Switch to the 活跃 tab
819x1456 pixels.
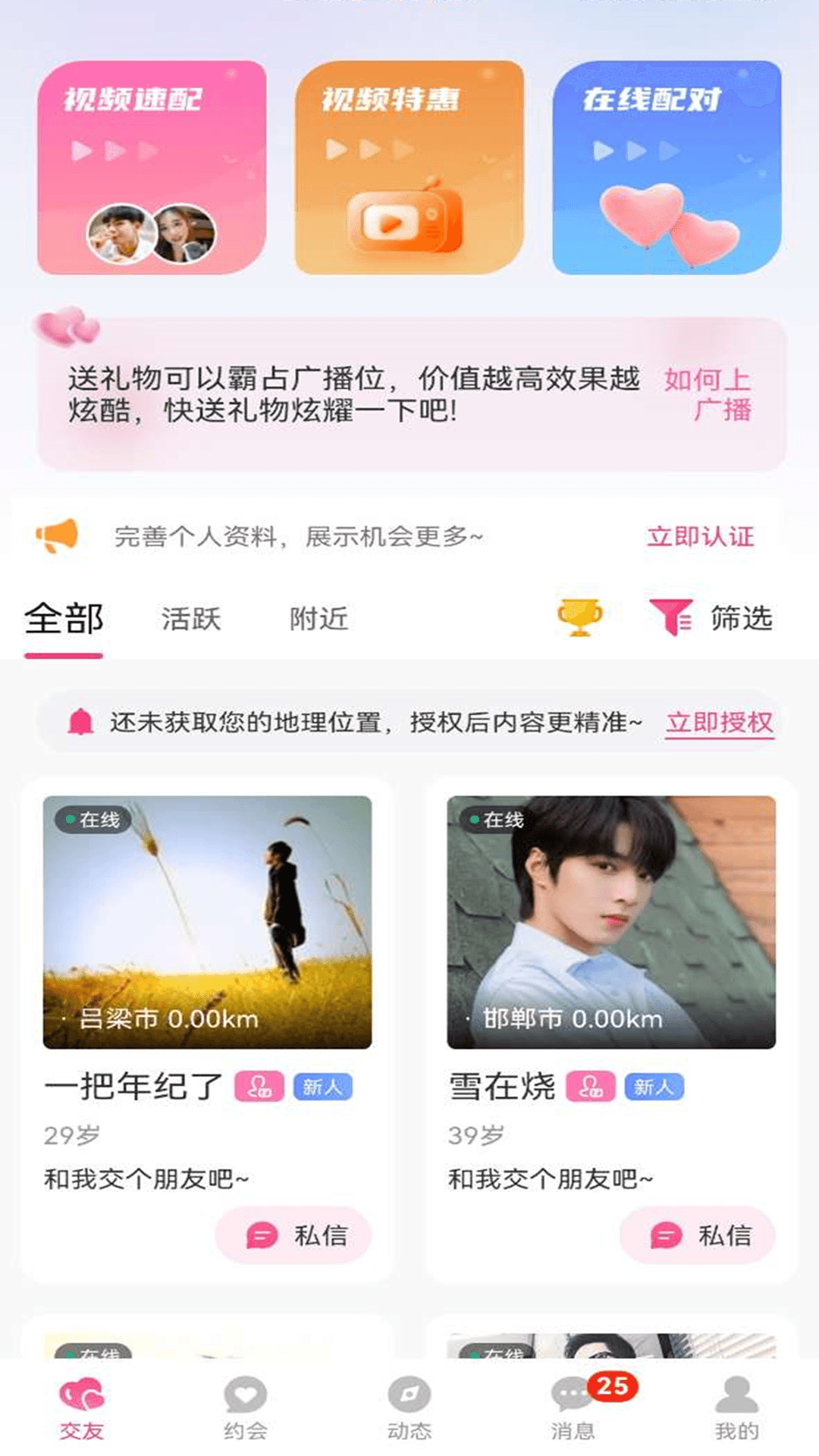click(191, 619)
